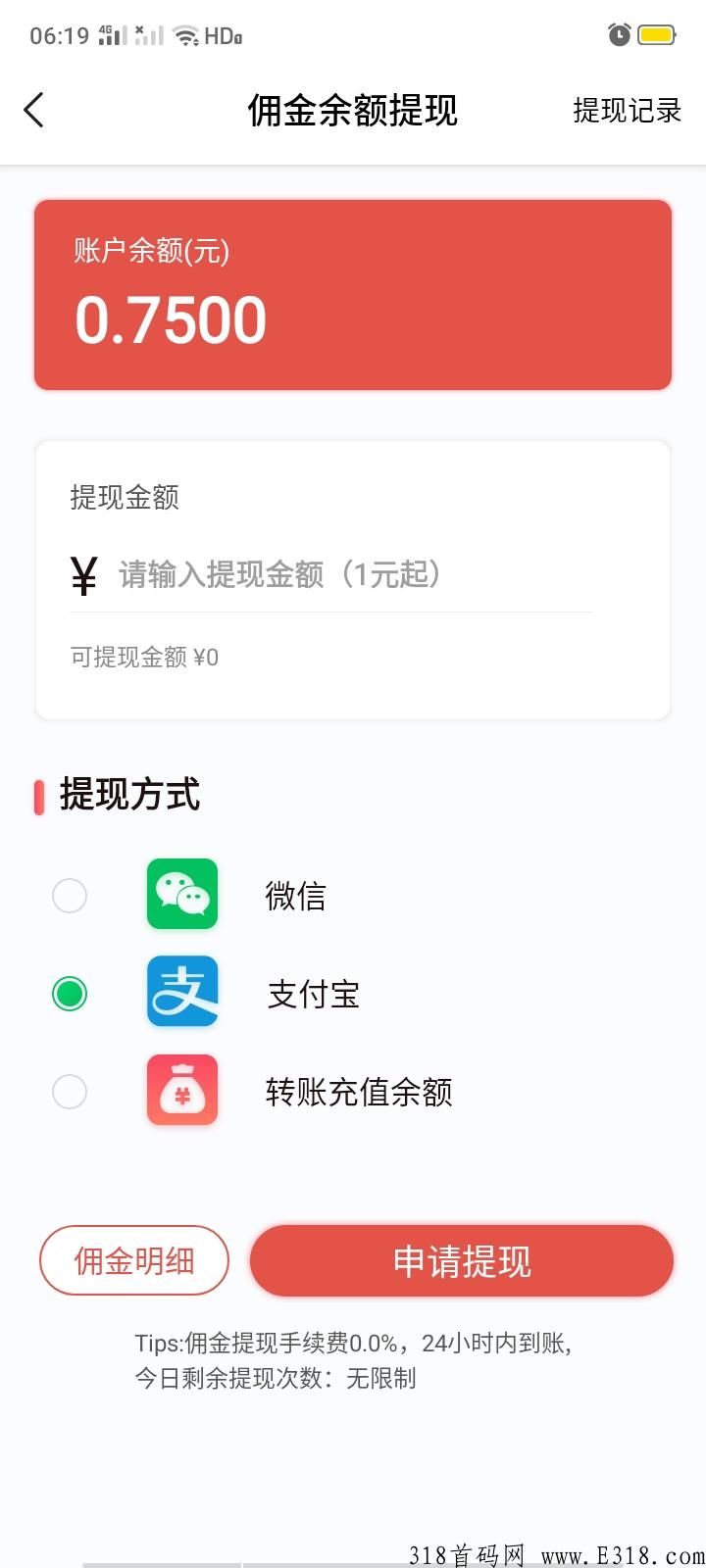706x1568 pixels.
Task: Open 提现记录 withdrawal records
Action: pos(627,111)
